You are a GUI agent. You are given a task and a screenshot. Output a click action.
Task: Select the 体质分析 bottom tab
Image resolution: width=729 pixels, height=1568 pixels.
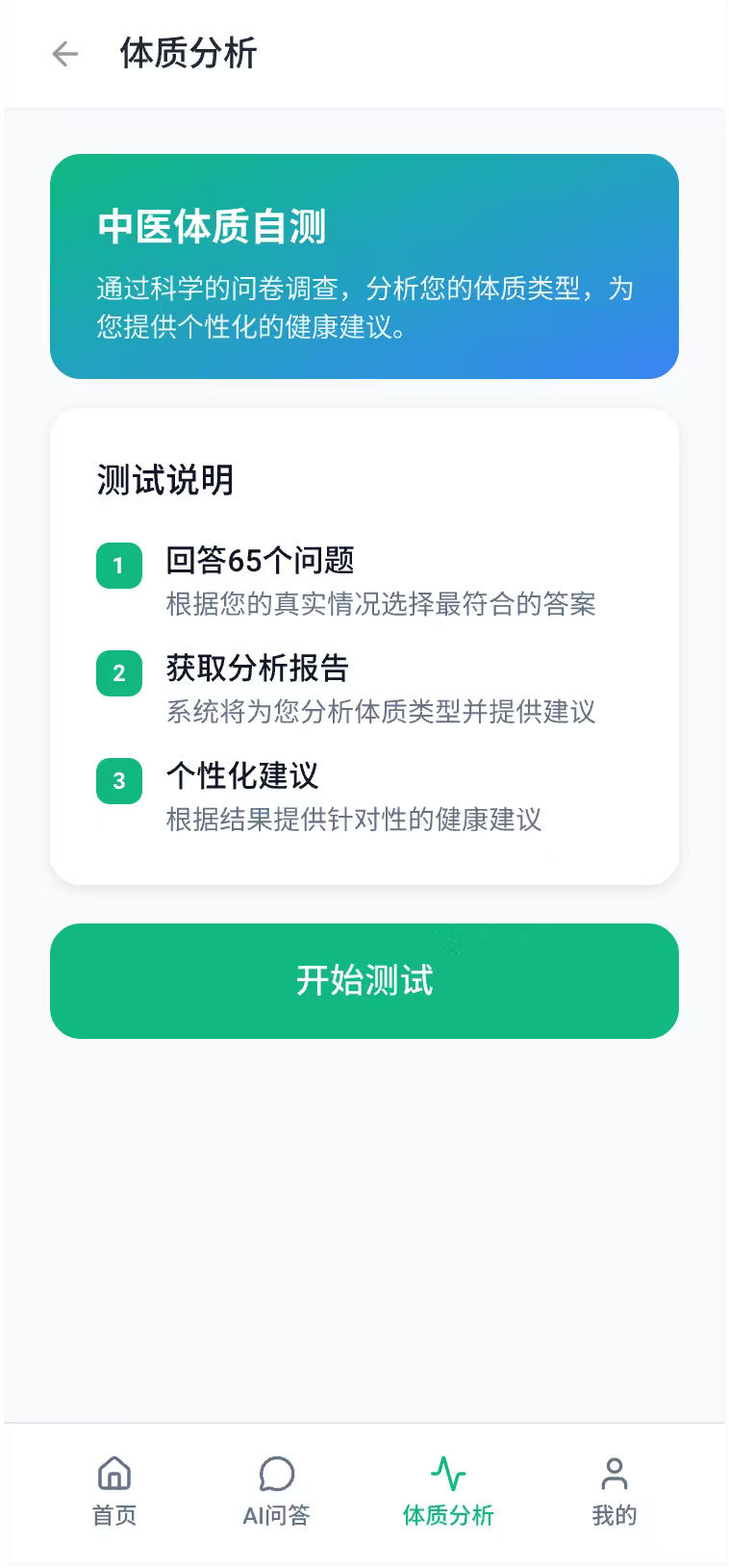pos(448,1490)
